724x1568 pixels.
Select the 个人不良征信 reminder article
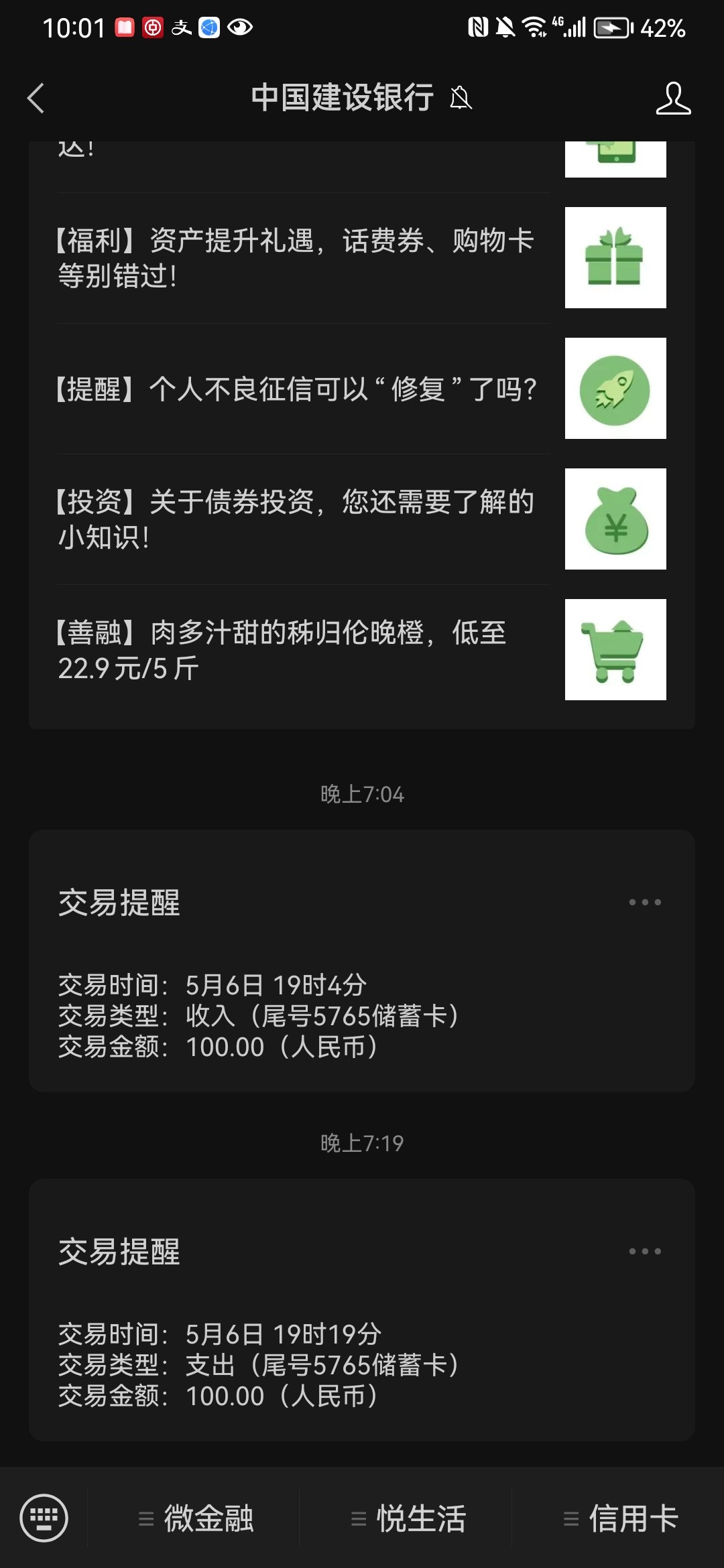[295, 387]
